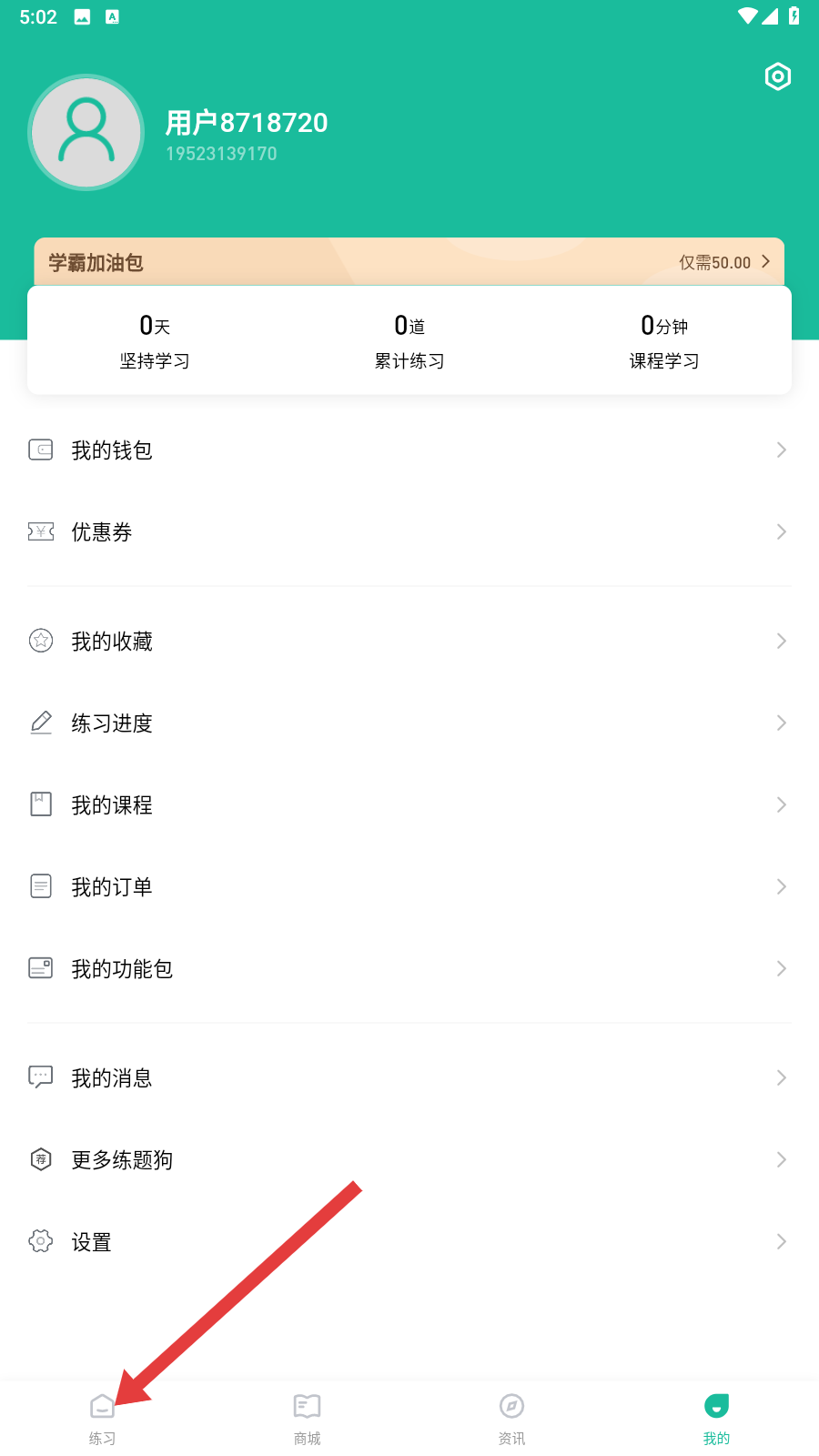This screenshot has width=819, height=1456.
Task: Check 我的消息 messages
Action: [x=409, y=1077]
